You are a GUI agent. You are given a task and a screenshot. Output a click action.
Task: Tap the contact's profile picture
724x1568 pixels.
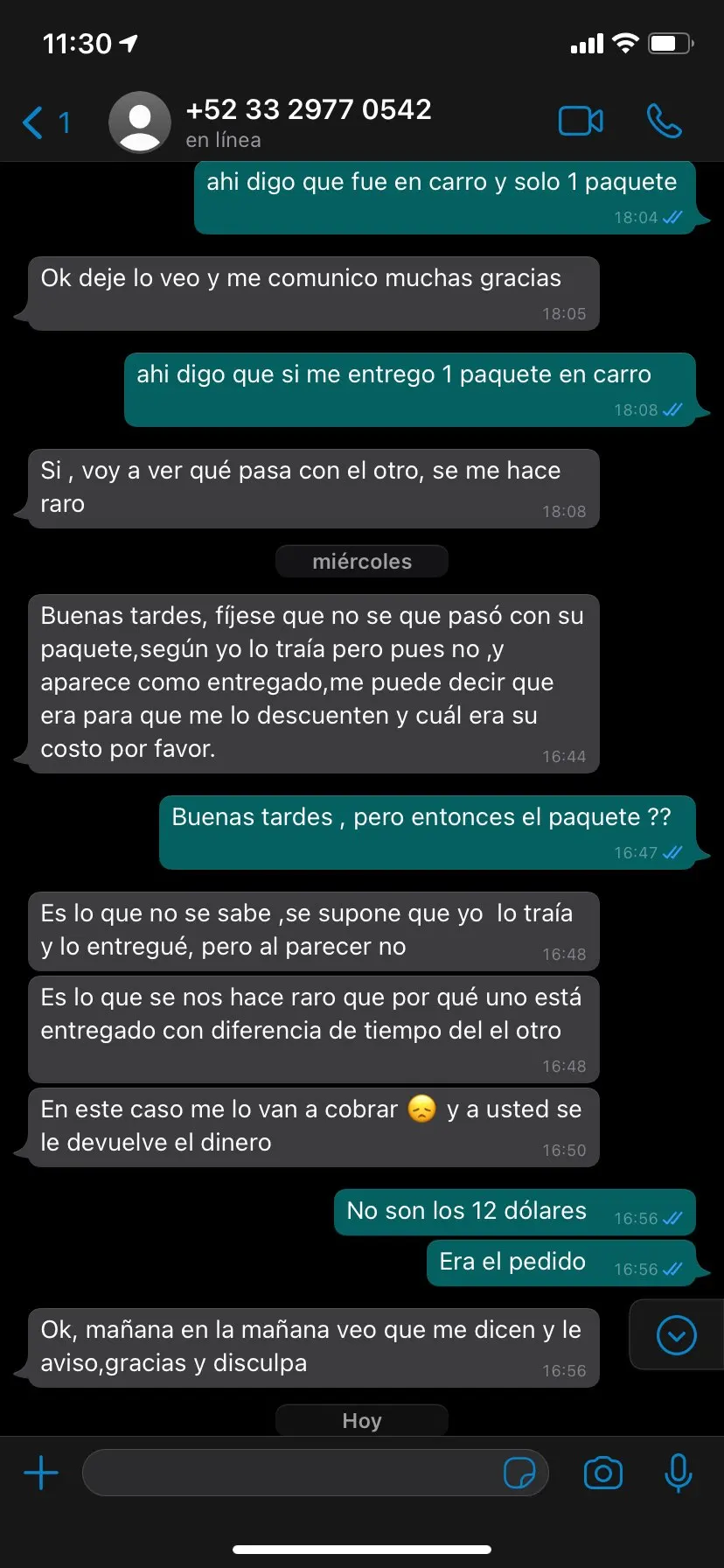click(x=140, y=122)
